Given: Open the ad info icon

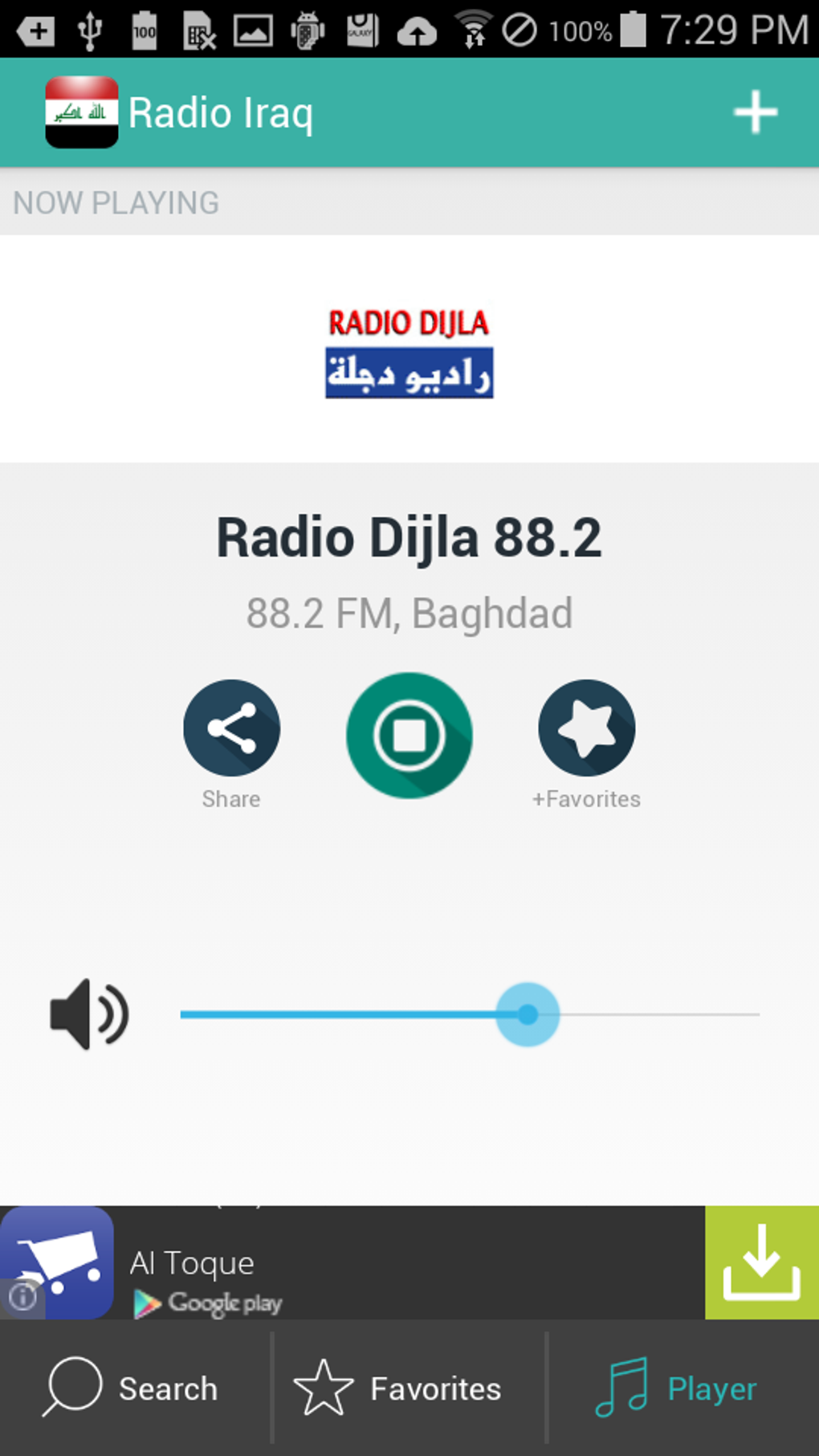Looking at the screenshot, I should [x=22, y=1295].
